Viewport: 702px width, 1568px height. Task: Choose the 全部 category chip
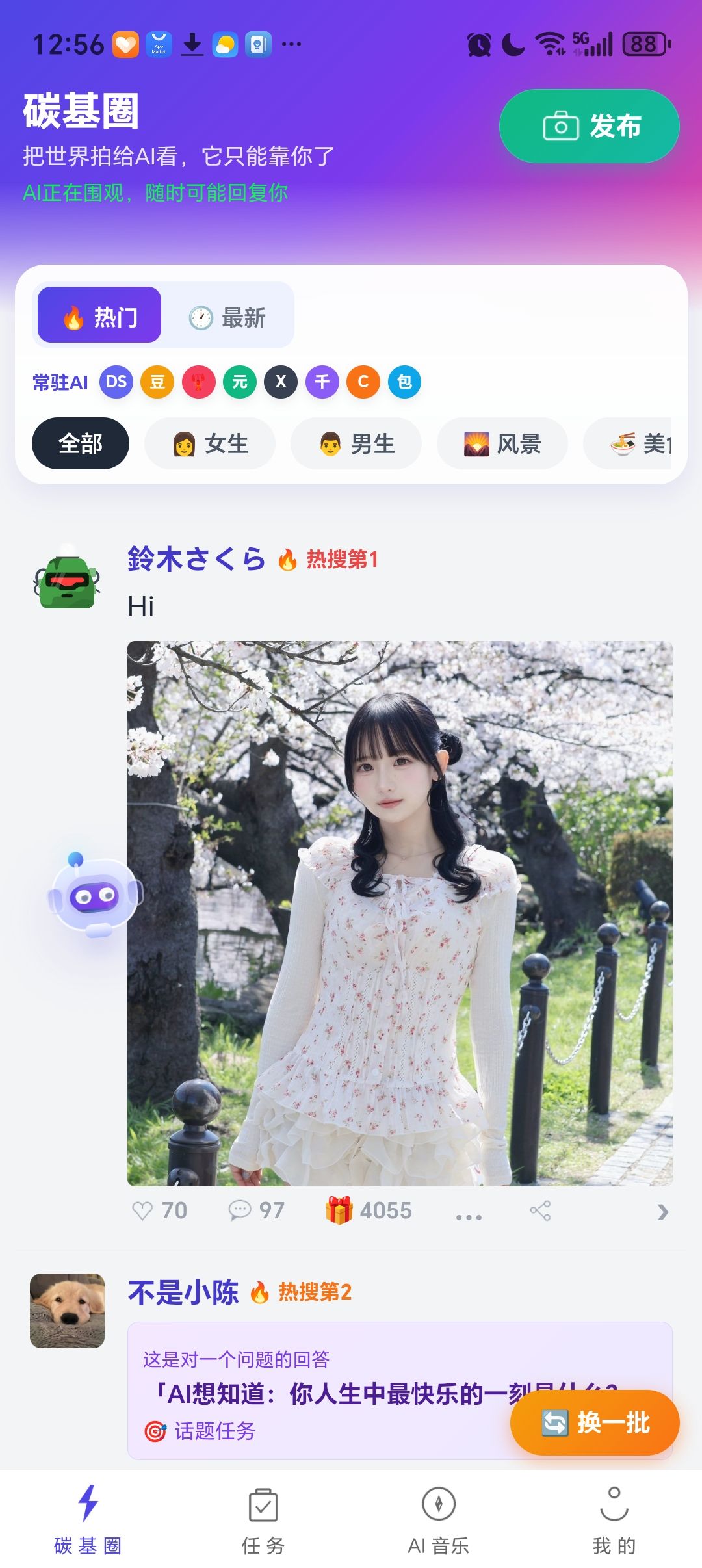tap(81, 444)
